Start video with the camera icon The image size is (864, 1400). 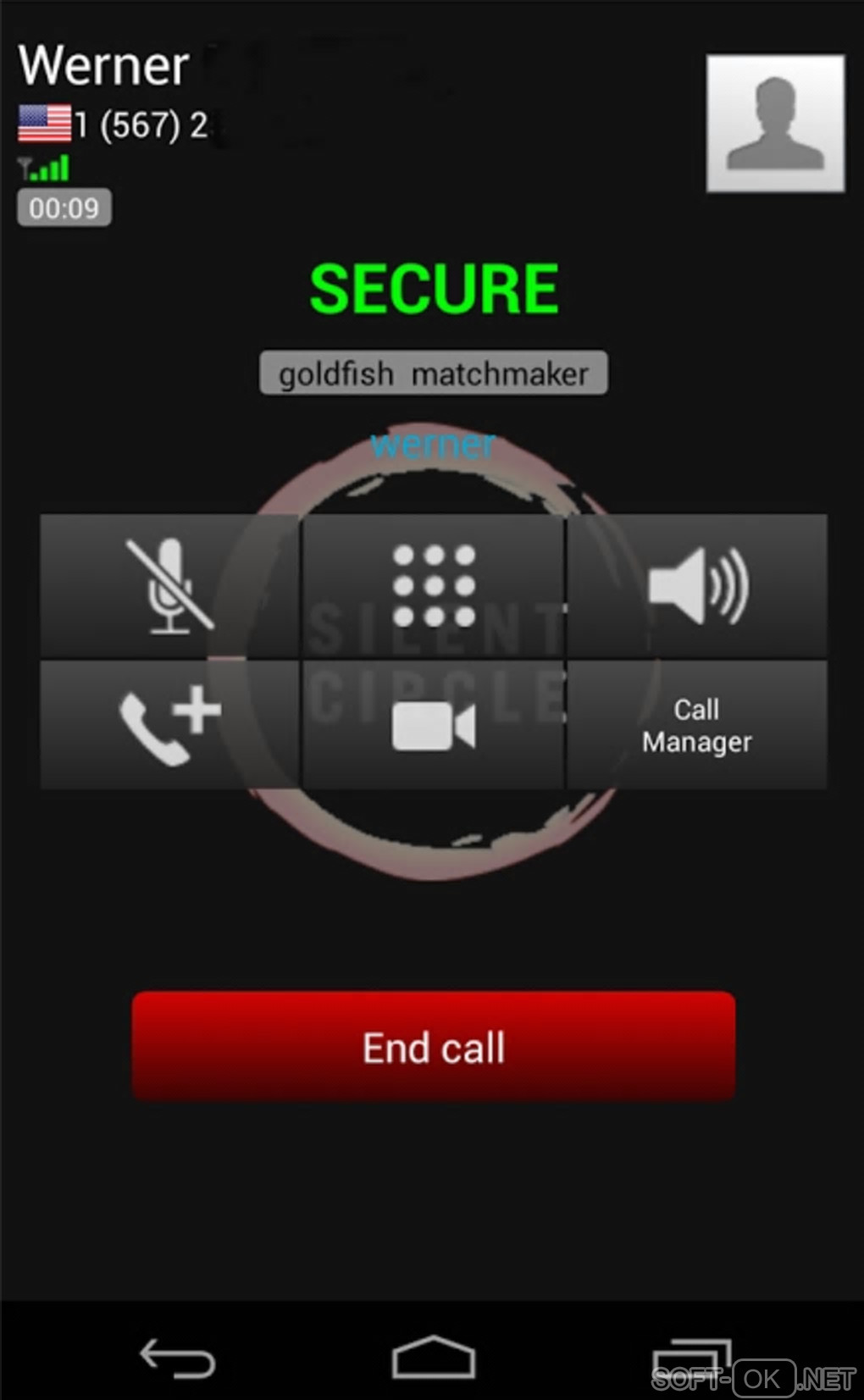[x=434, y=725]
